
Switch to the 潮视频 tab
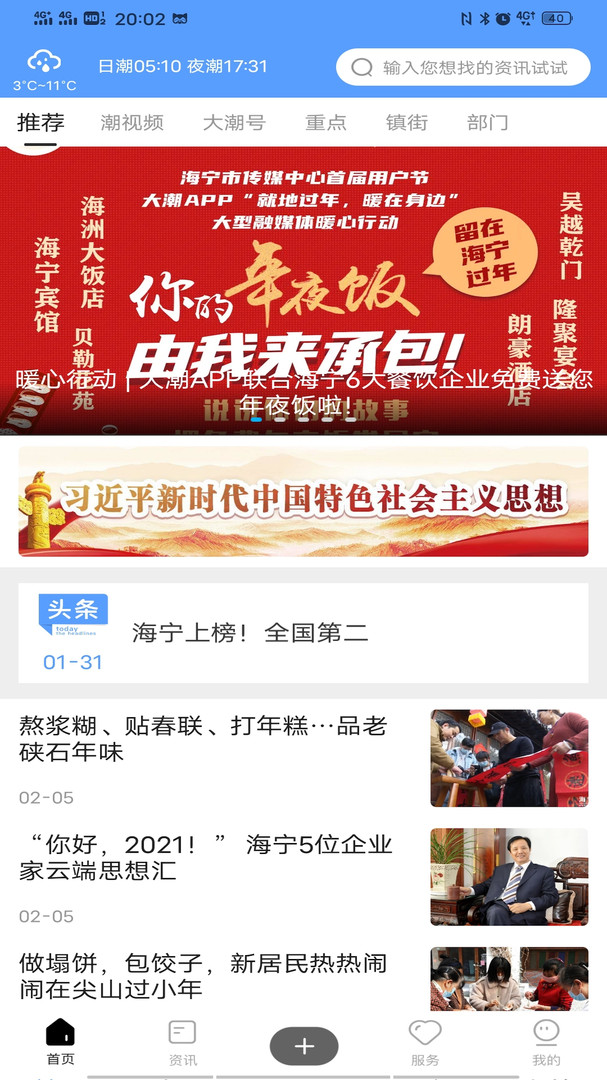(x=132, y=123)
